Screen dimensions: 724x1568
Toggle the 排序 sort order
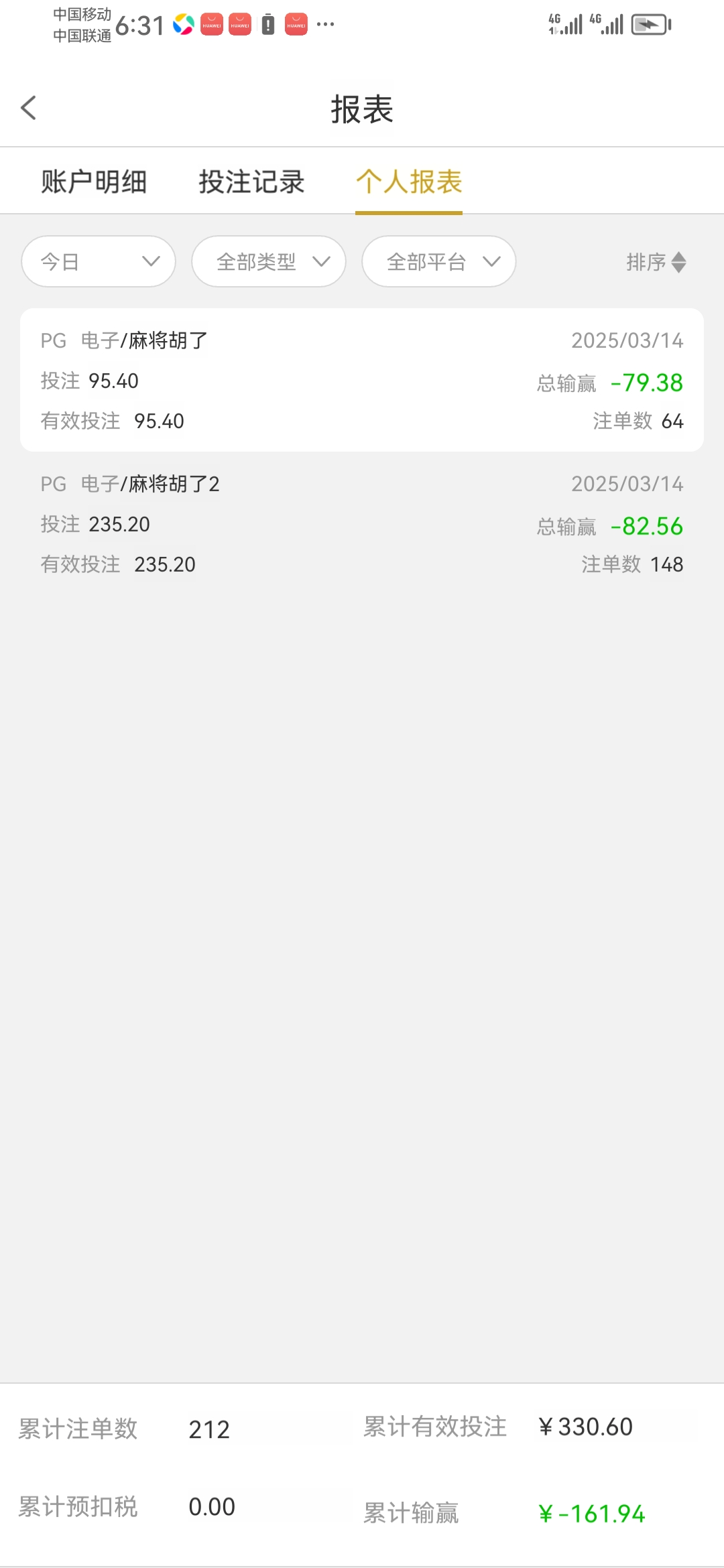(656, 262)
